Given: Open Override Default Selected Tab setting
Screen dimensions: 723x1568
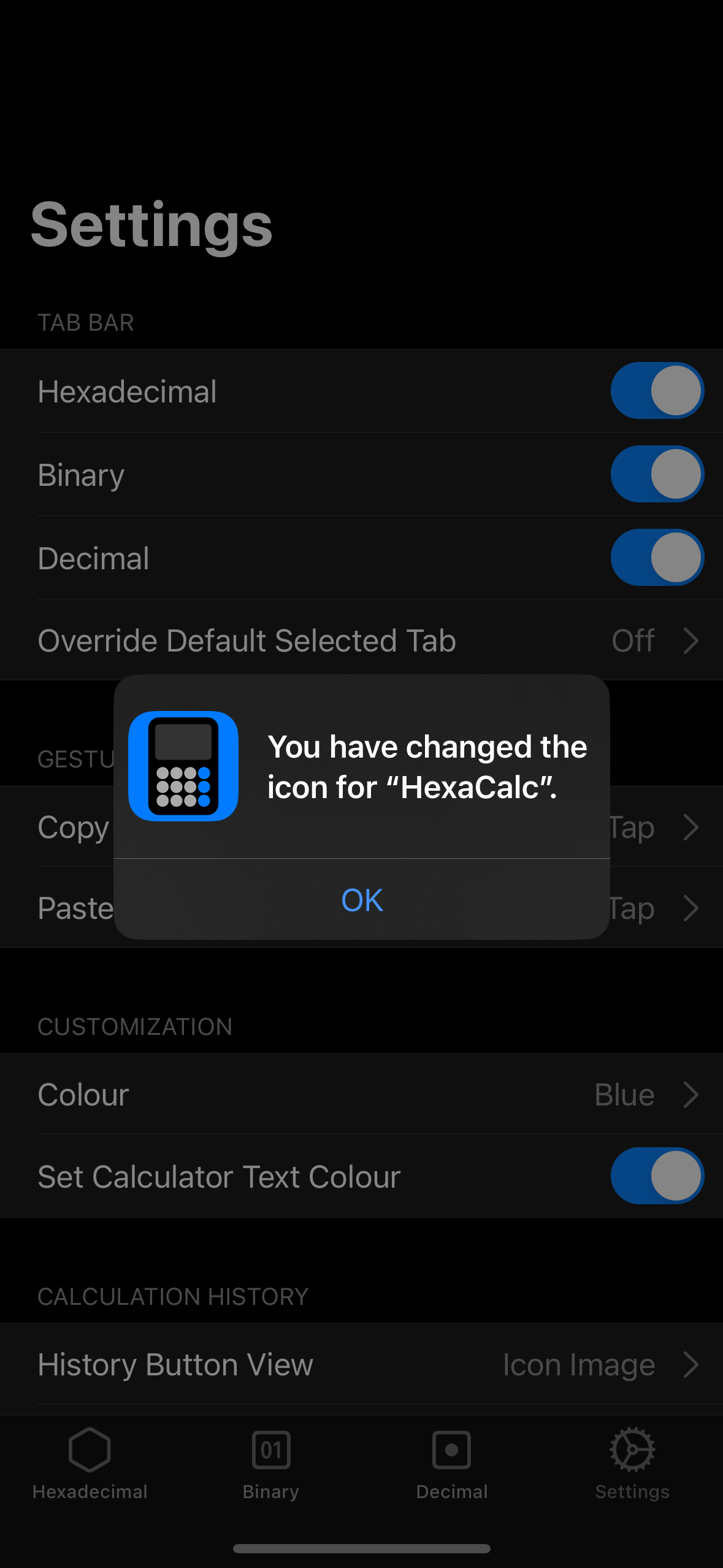Looking at the screenshot, I should coord(362,640).
